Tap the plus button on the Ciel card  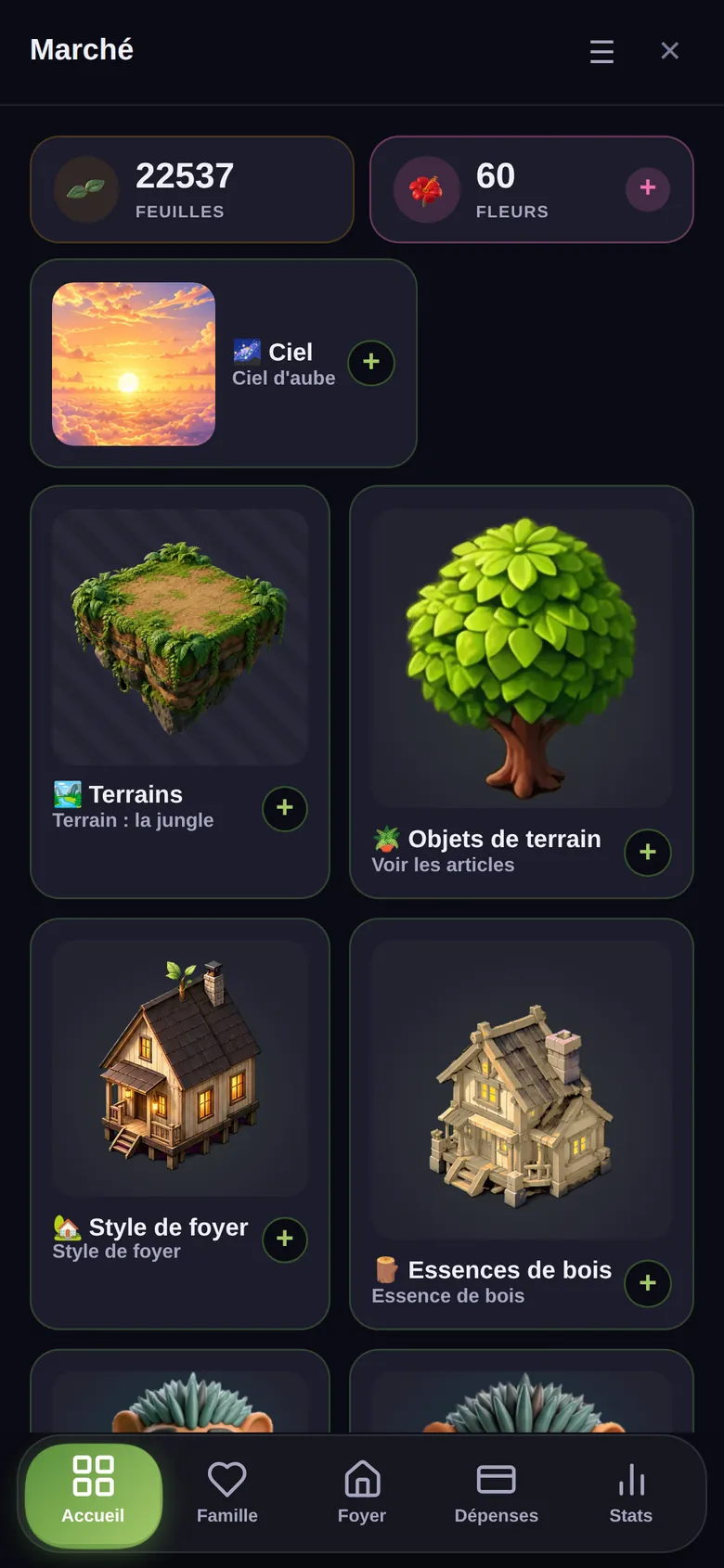pyautogui.click(x=371, y=363)
